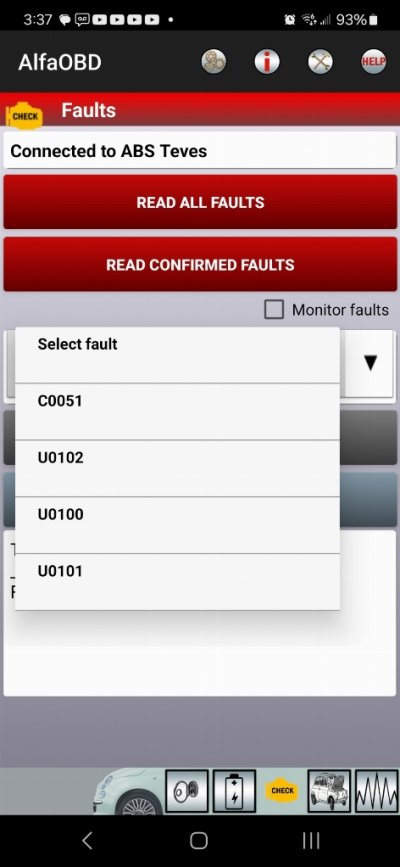
Task: Choose the Select fault option
Action: [177, 354]
